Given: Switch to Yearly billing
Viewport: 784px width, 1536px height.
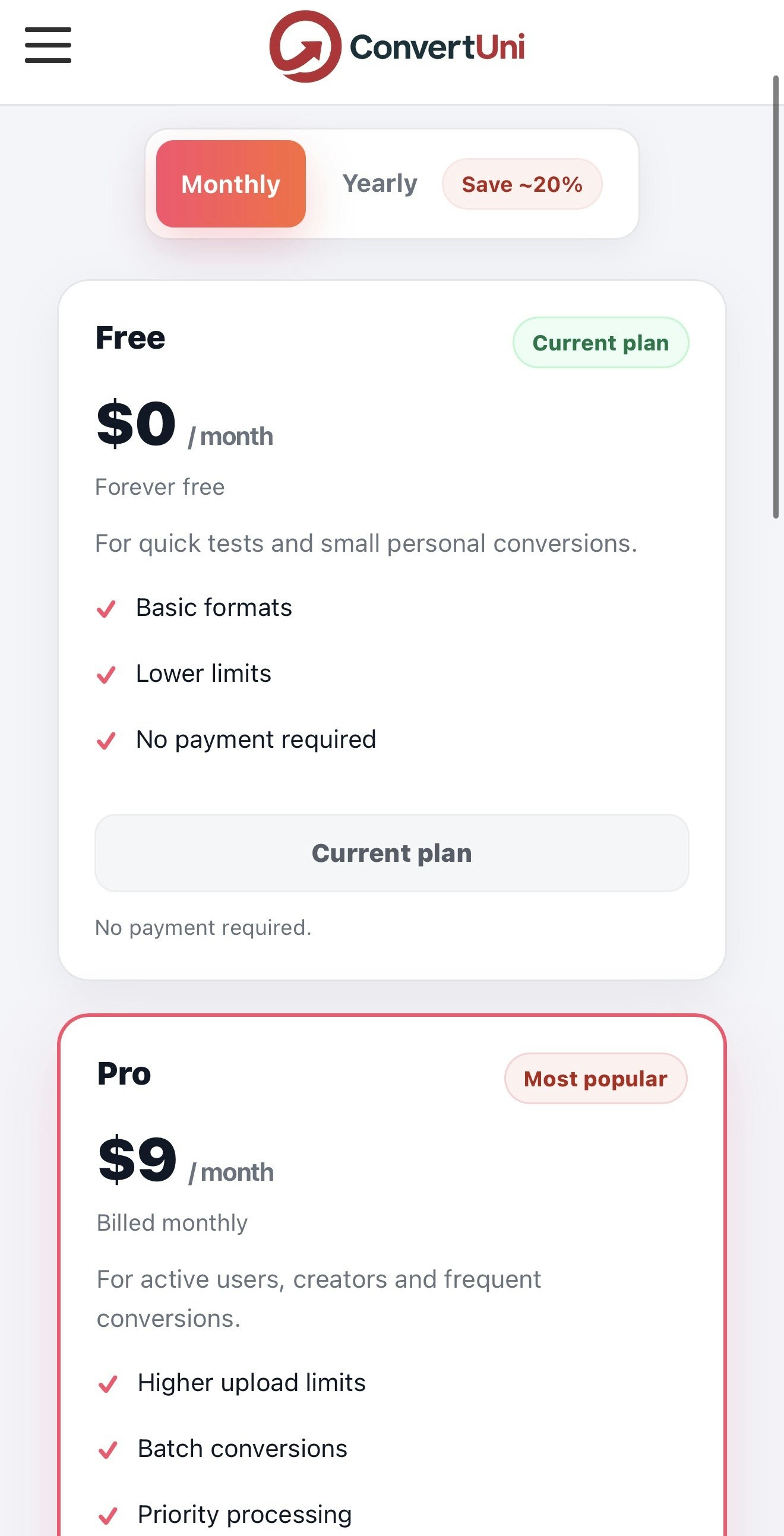Looking at the screenshot, I should pyautogui.click(x=380, y=184).
